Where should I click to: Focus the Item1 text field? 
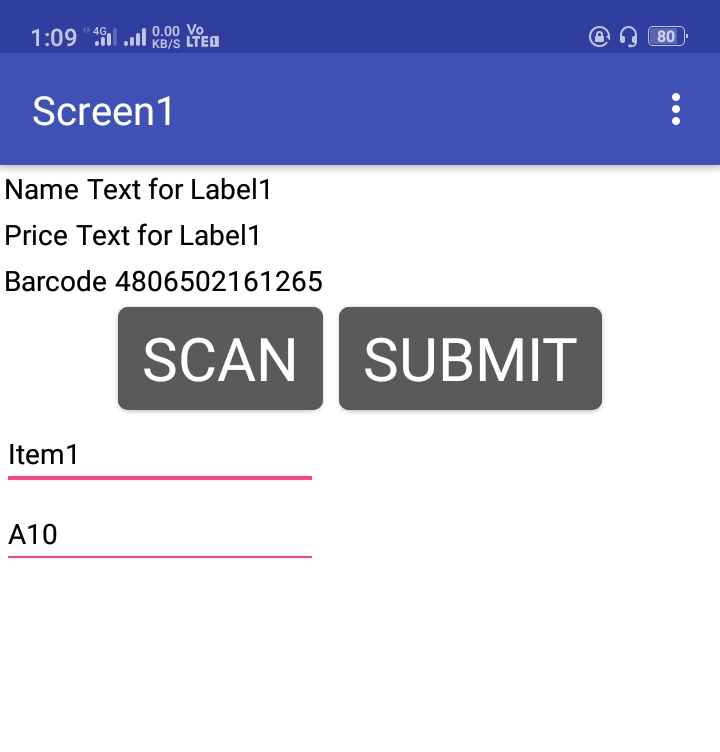pos(160,456)
